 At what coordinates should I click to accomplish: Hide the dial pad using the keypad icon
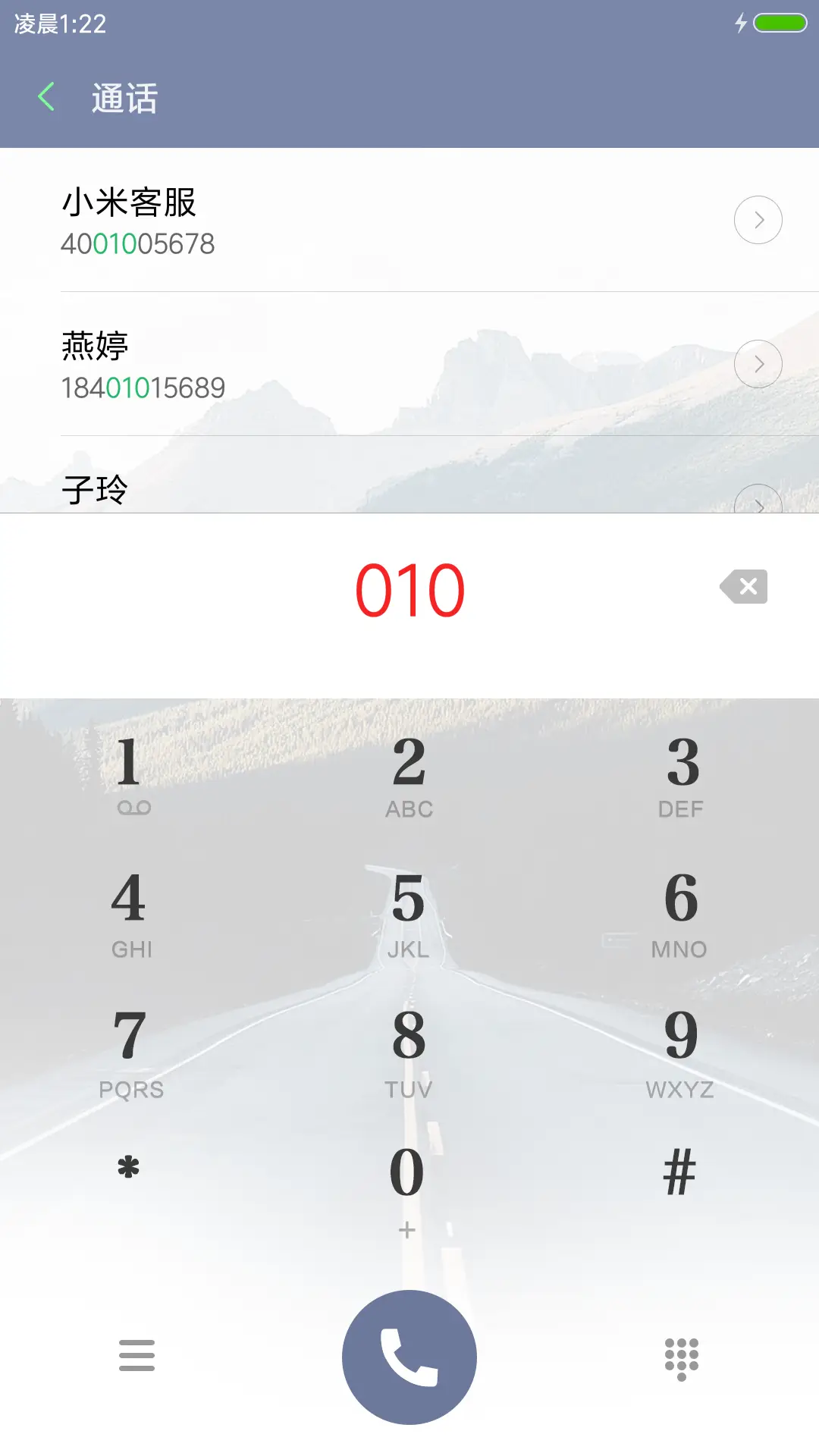(x=682, y=1355)
